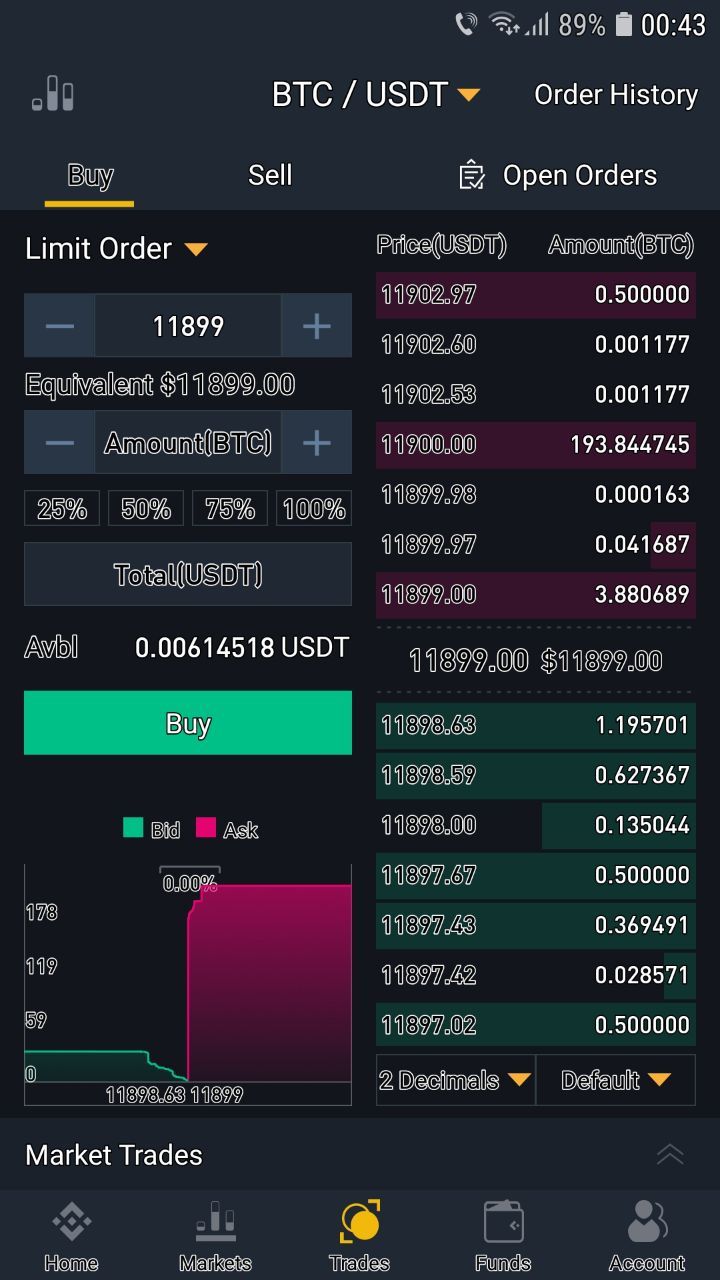Open the 2 Decimals dropdown

pos(455,1080)
